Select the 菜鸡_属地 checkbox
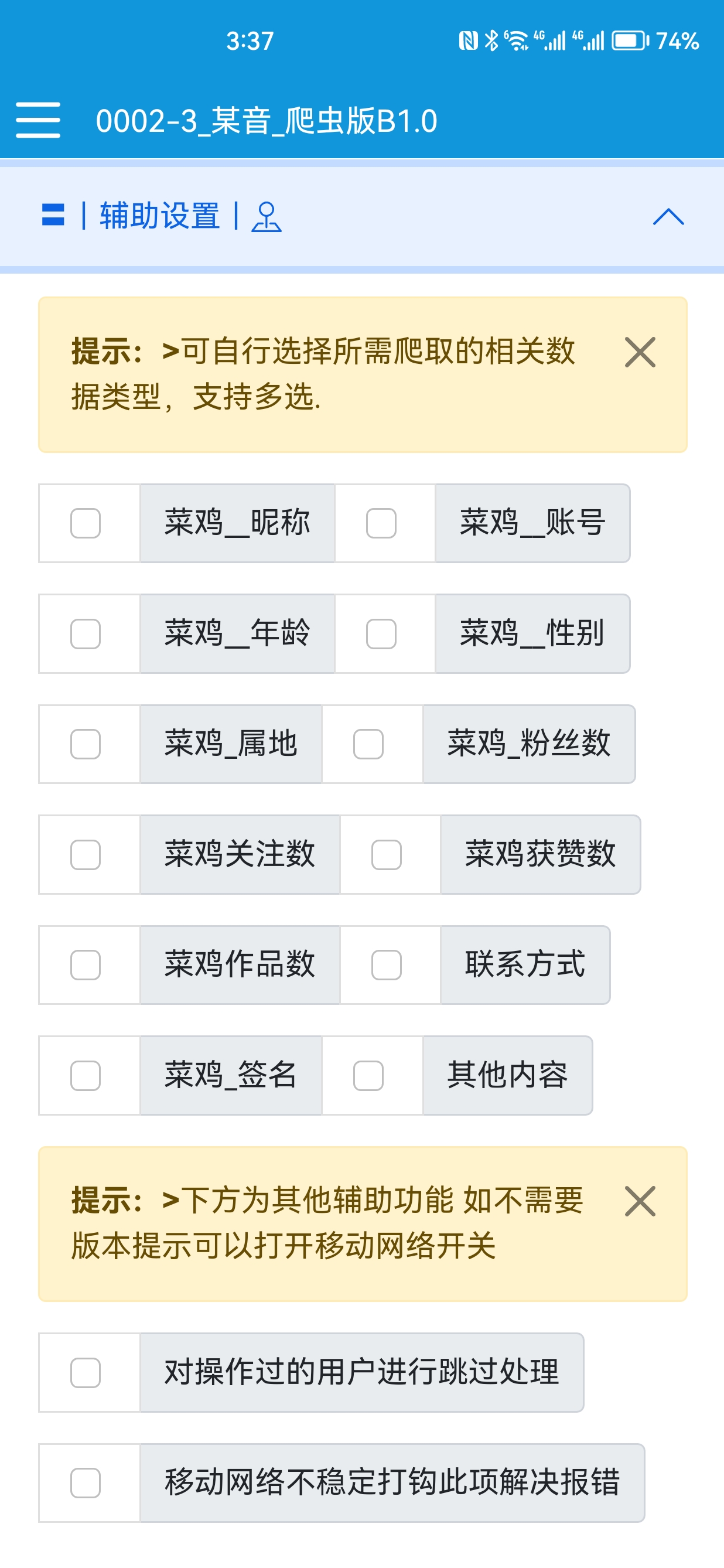Viewport: 724px width, 1568px height. click(x=86, y=744)
